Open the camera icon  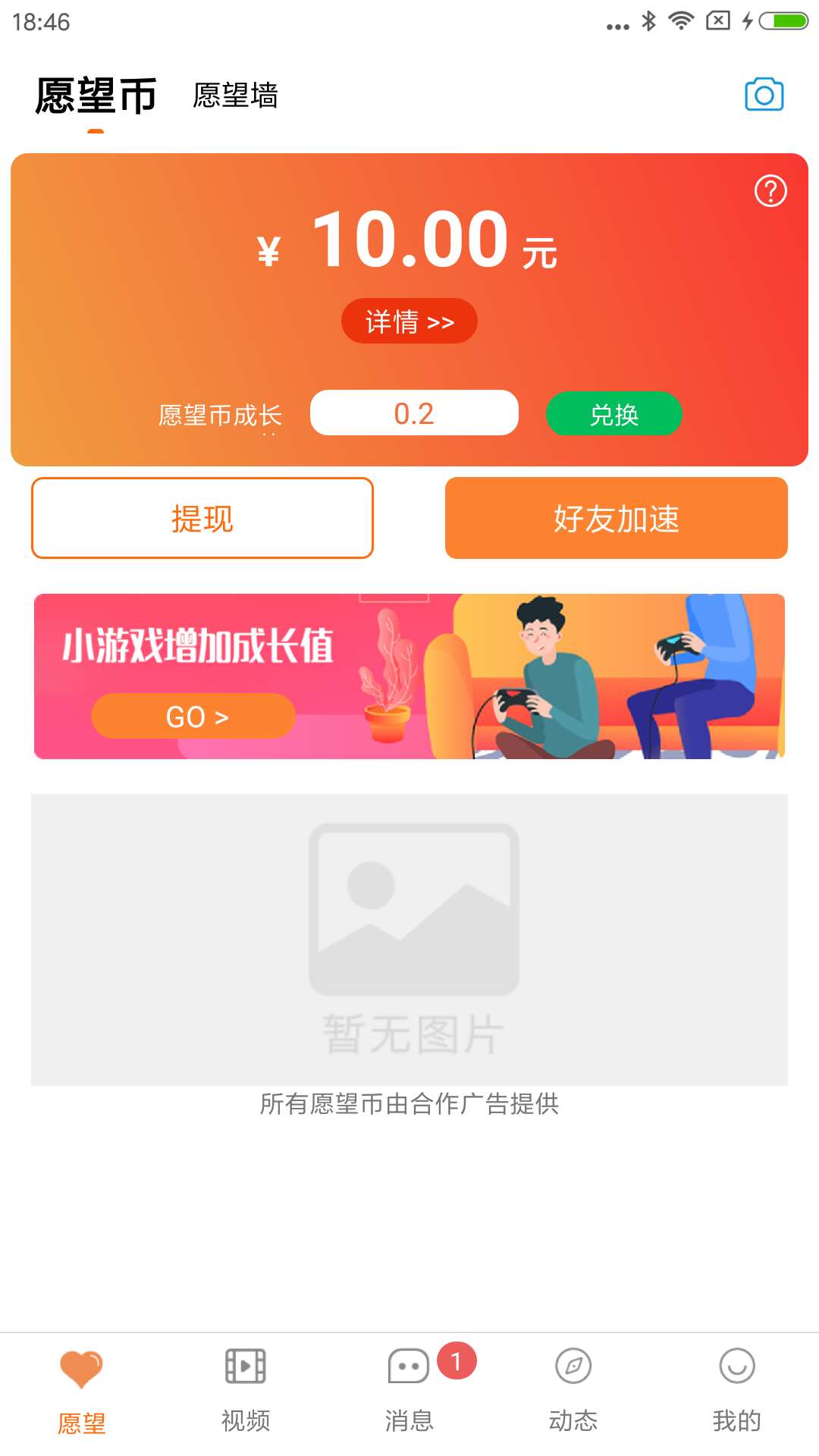[764, 95]
